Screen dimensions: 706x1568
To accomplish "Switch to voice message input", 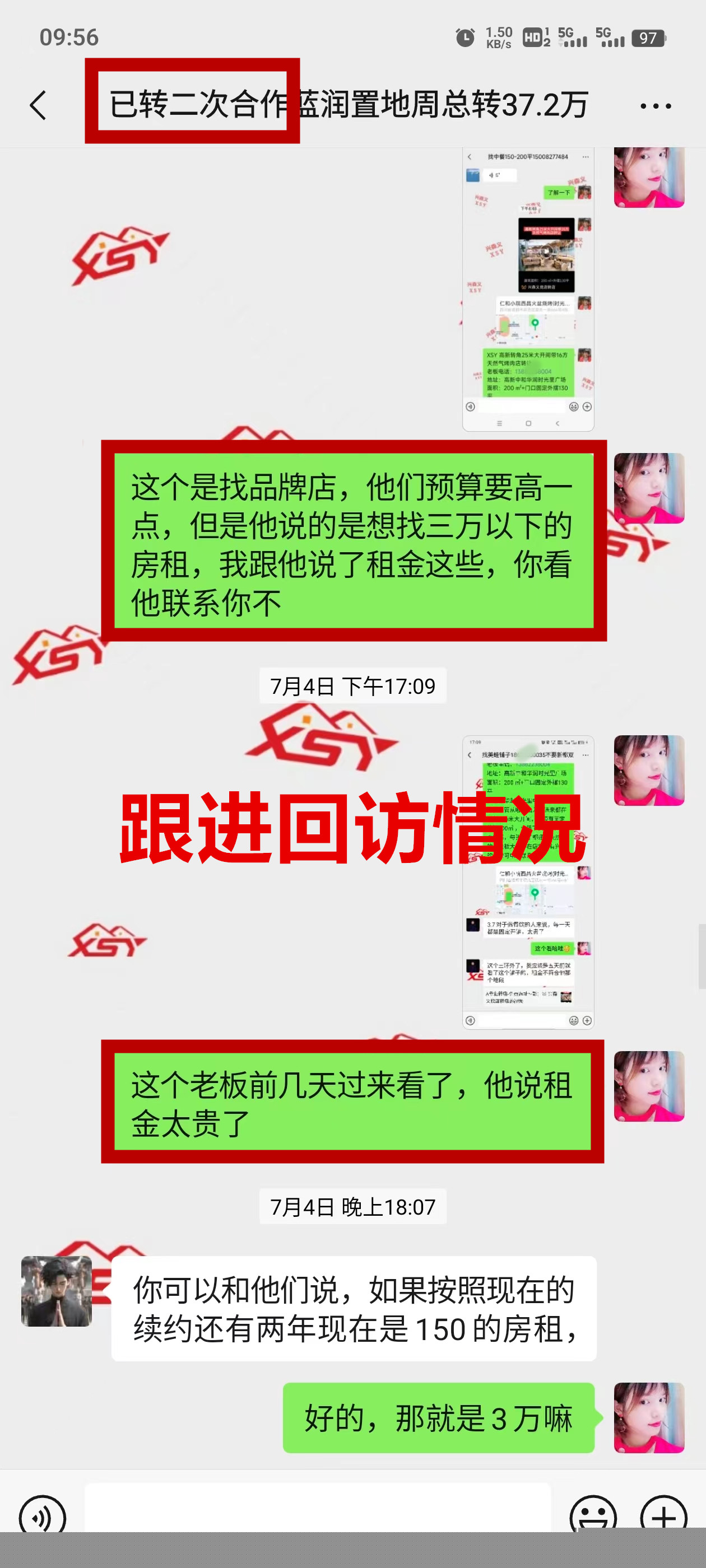I will coord(42,1515).
